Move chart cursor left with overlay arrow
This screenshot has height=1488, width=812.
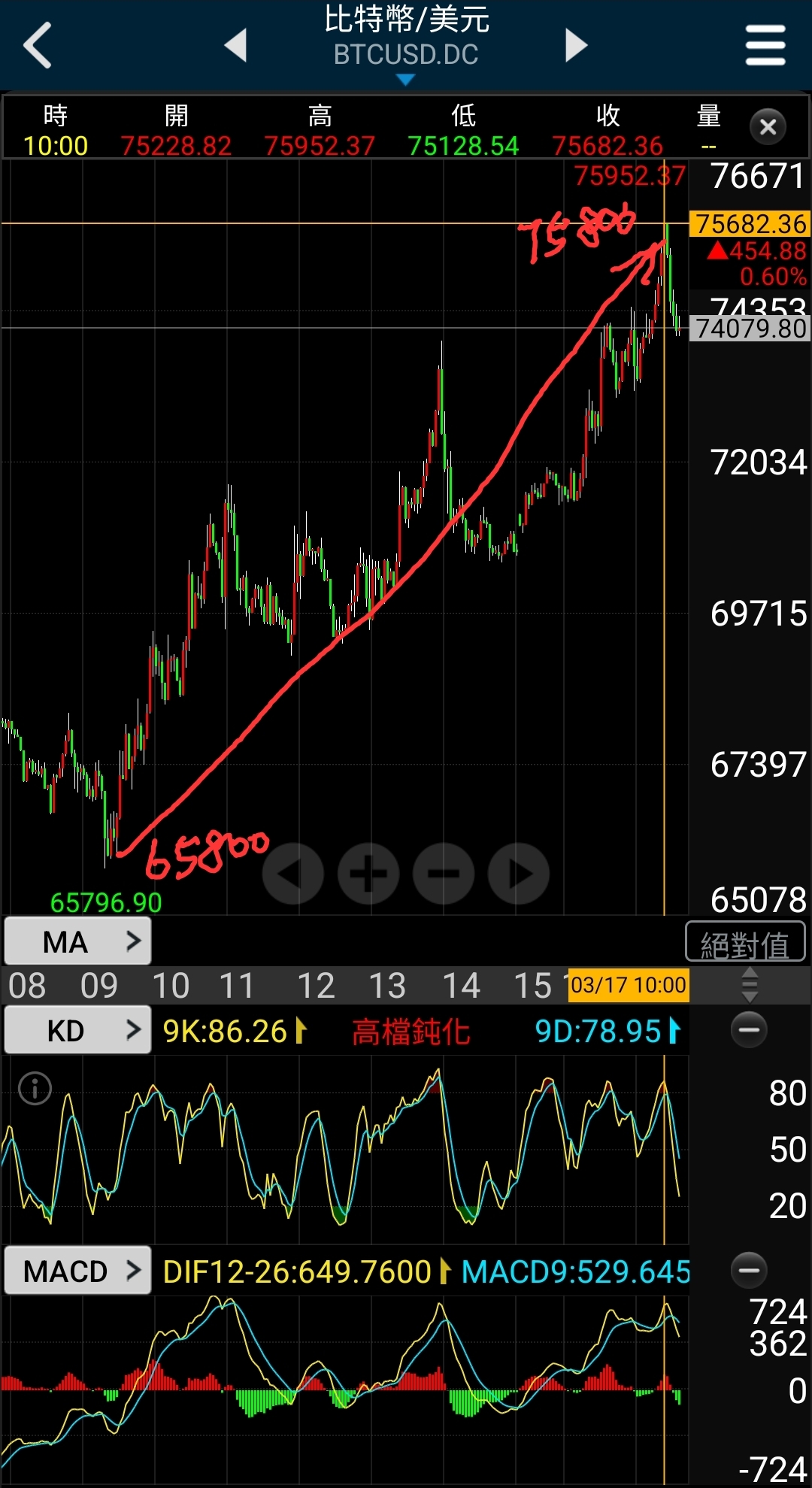coord(292,874)
